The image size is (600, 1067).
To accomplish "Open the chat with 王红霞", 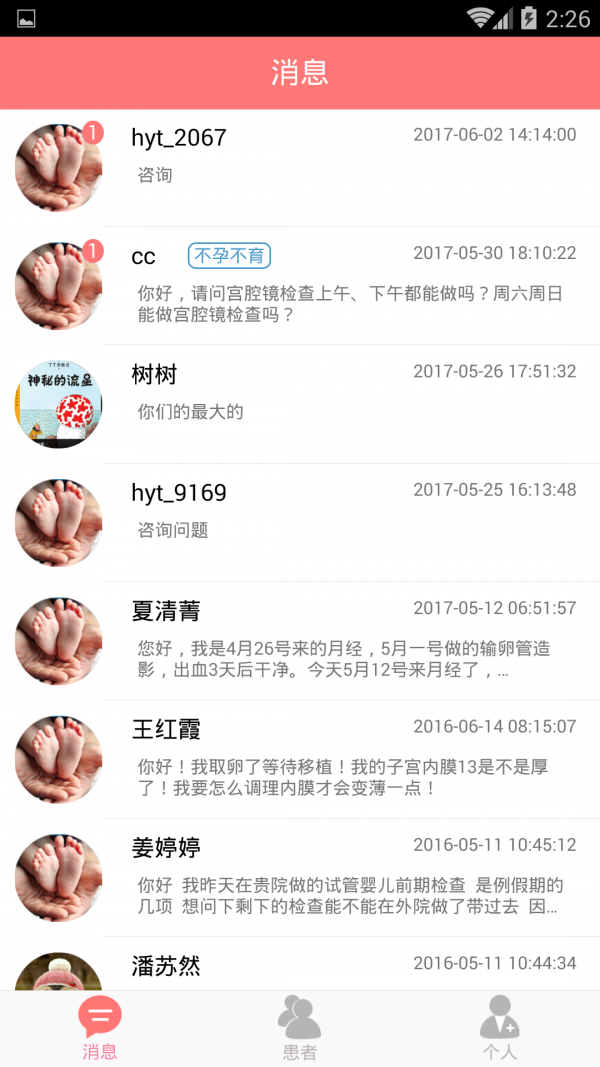I will point(300,758).
